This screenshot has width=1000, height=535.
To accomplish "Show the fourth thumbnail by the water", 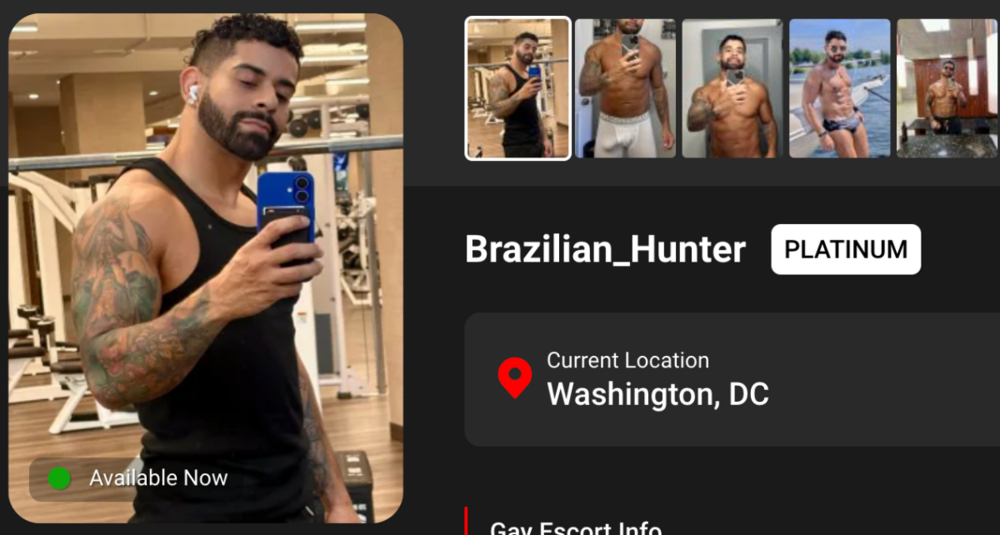I will [839, 88].
